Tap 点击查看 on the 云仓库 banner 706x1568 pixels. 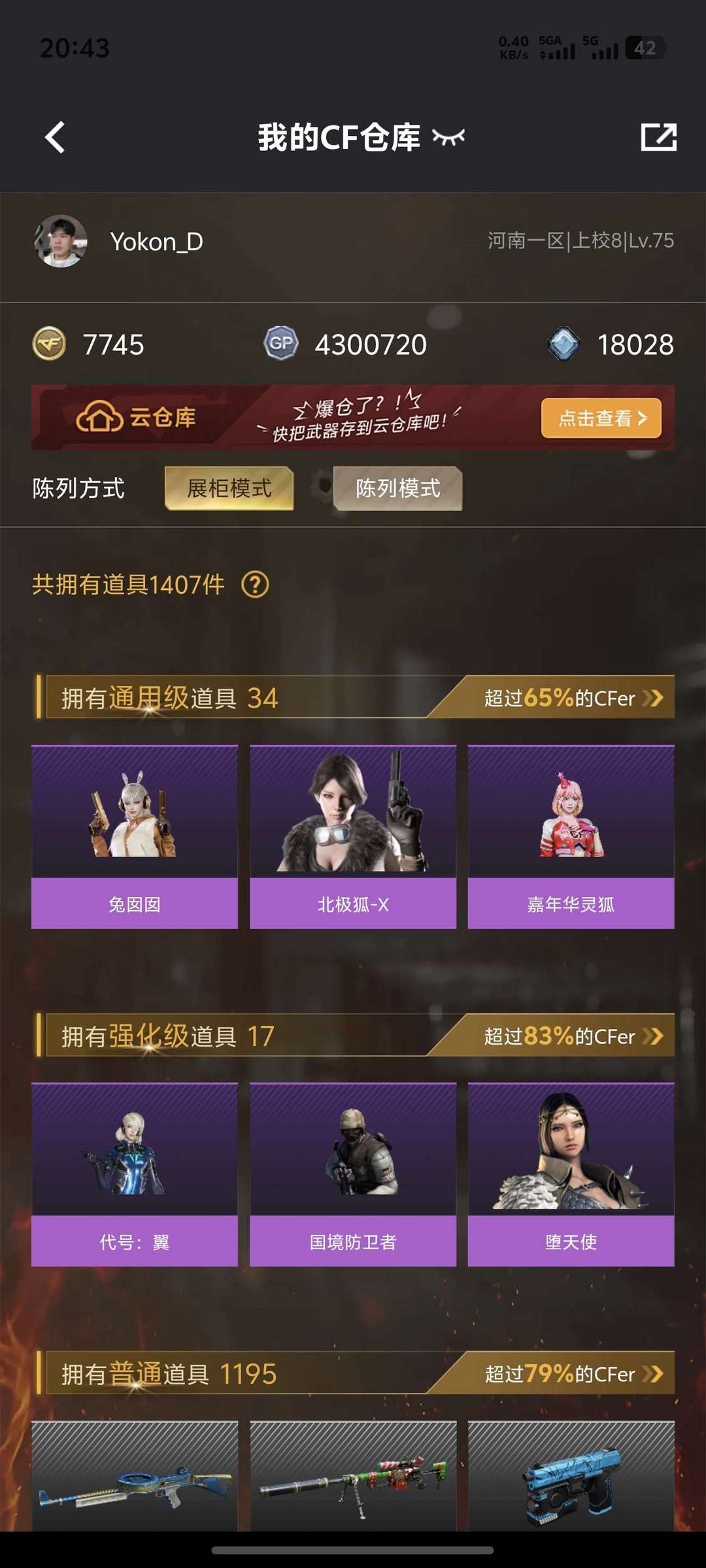click(x=601, y=418)
